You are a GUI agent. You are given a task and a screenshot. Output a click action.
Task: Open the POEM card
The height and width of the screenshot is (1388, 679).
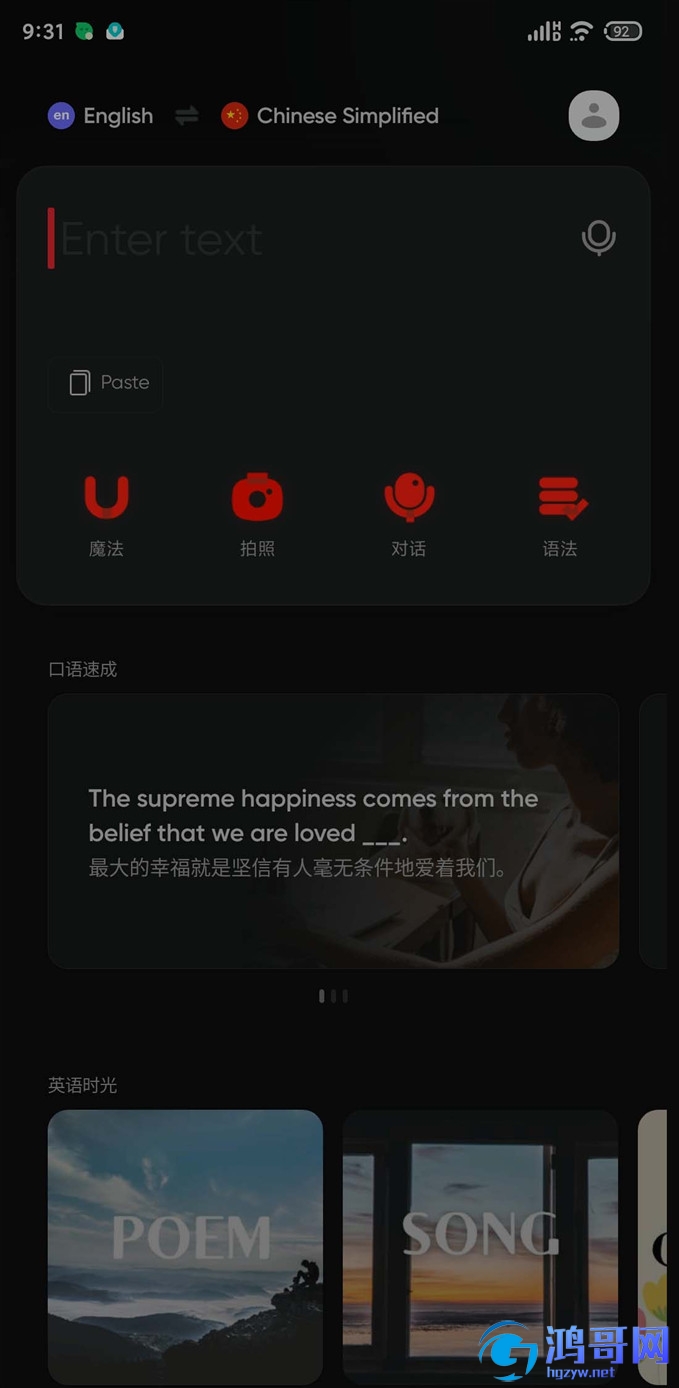(x=185, y=1245)
